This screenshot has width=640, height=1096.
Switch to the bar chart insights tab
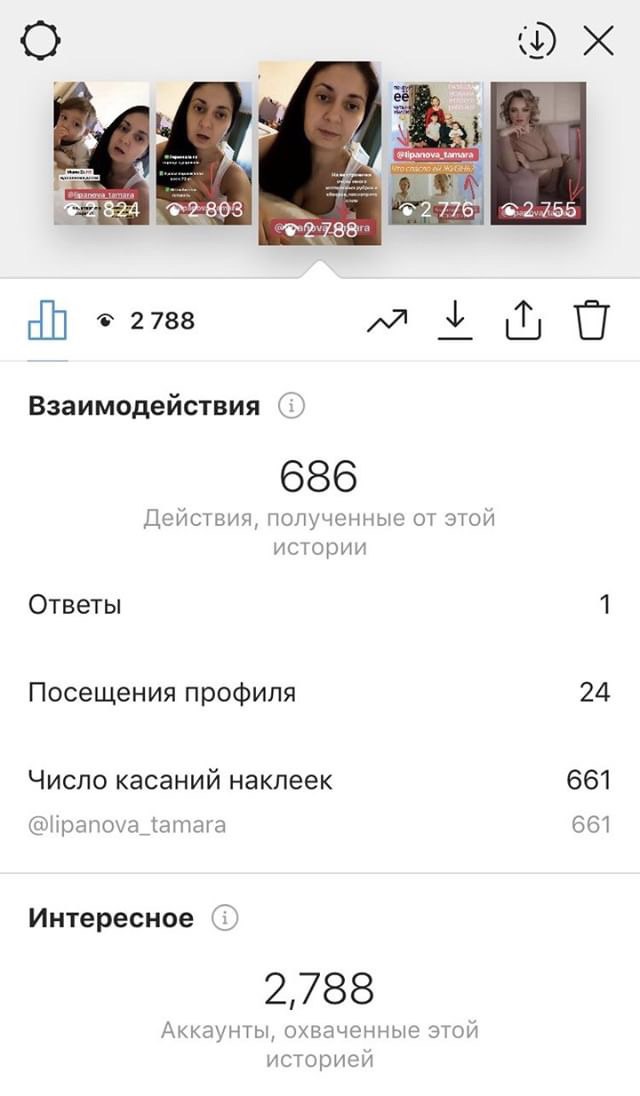[48, 322]
